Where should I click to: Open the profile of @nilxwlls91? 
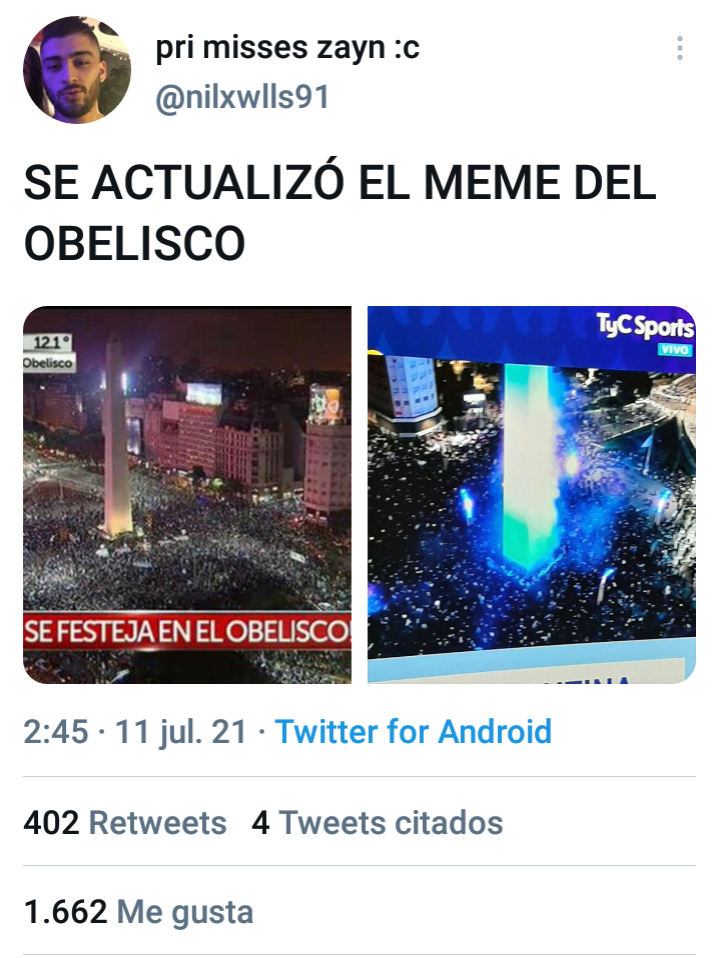(242, 97)
